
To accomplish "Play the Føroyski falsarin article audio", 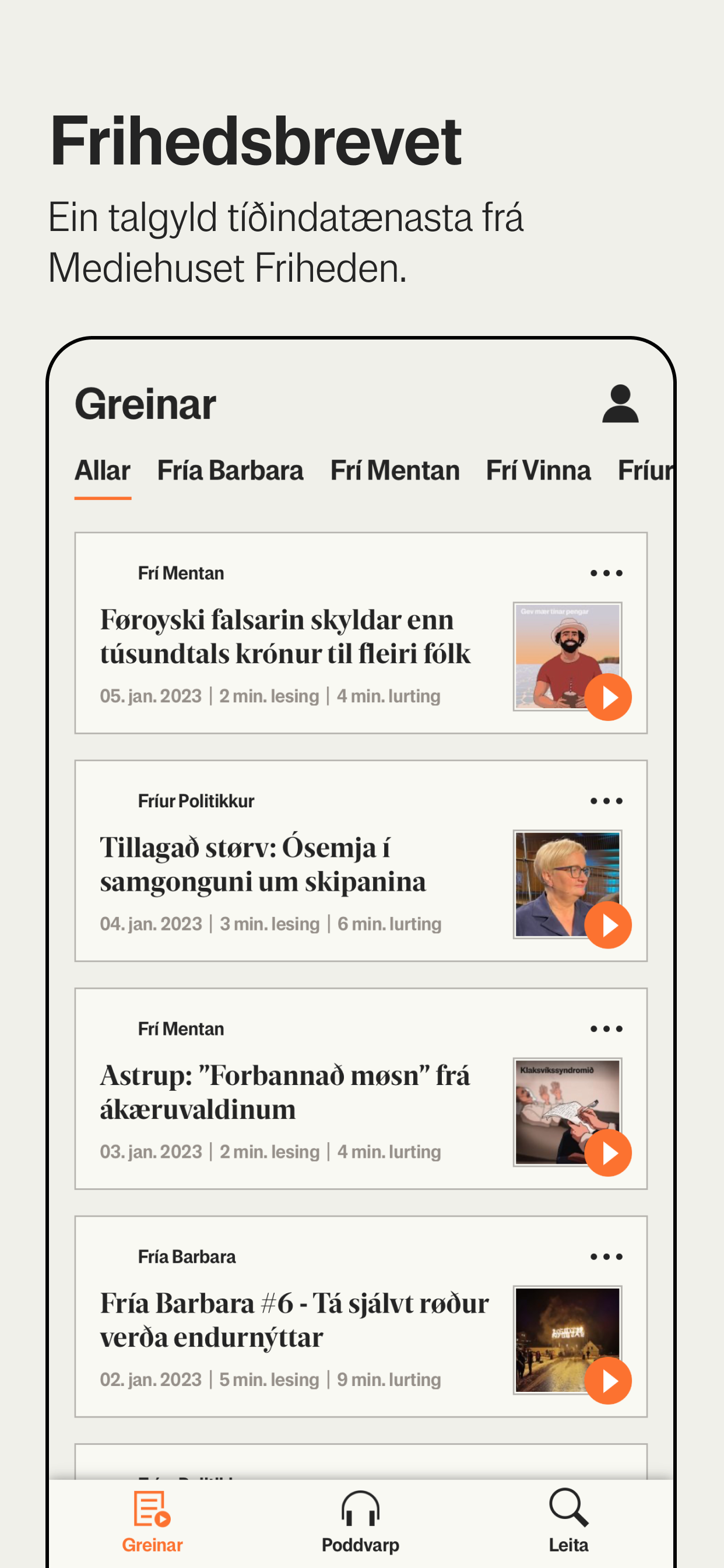I will click(x=609, y=697).
